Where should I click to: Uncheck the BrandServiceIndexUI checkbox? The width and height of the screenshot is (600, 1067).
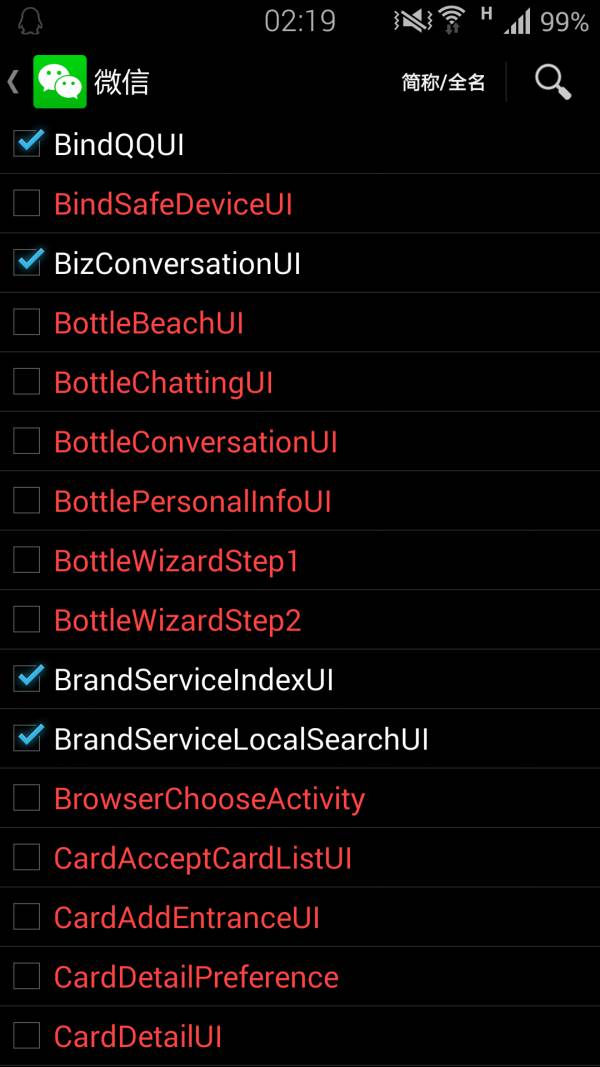[x=27, y=679]
